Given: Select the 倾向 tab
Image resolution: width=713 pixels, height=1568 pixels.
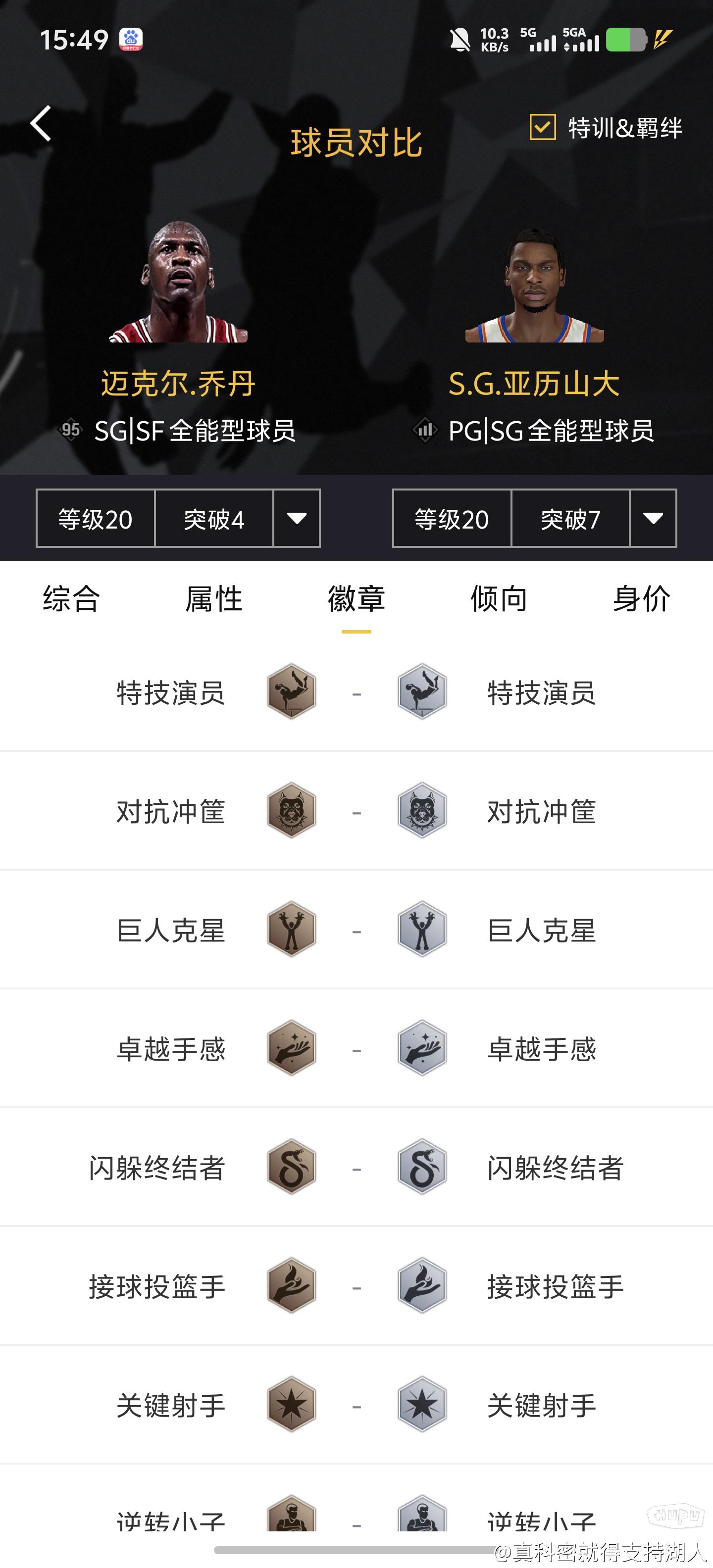Looking at the screenshot, I should [499, 599].
